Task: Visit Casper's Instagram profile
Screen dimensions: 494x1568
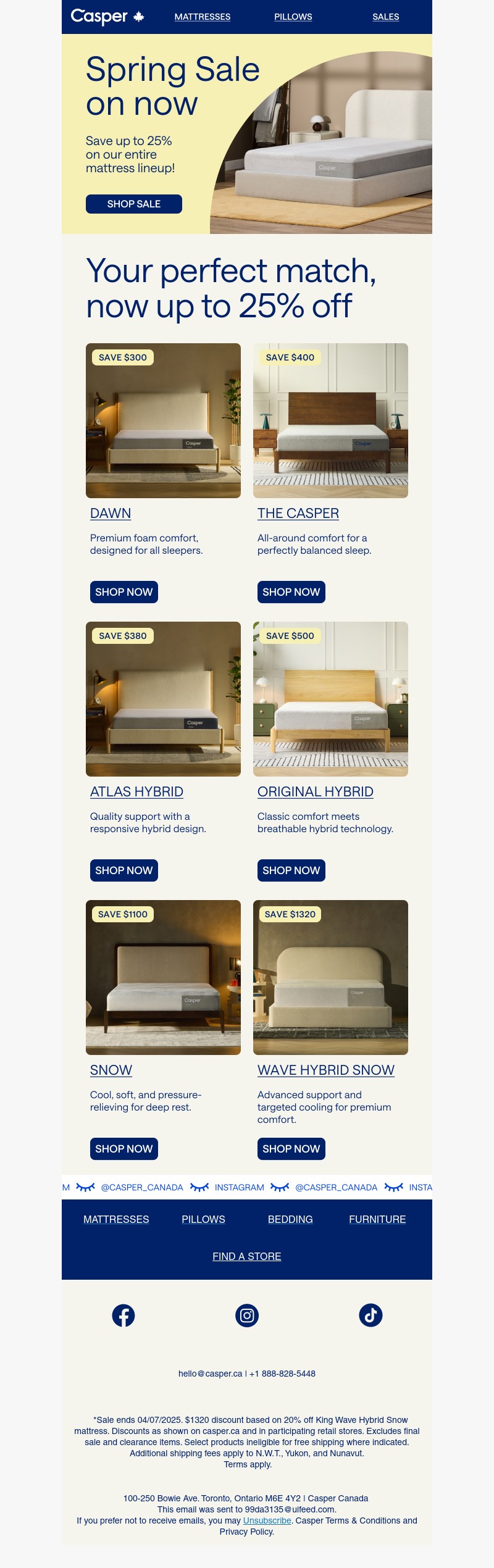Action: (247, 1316)
